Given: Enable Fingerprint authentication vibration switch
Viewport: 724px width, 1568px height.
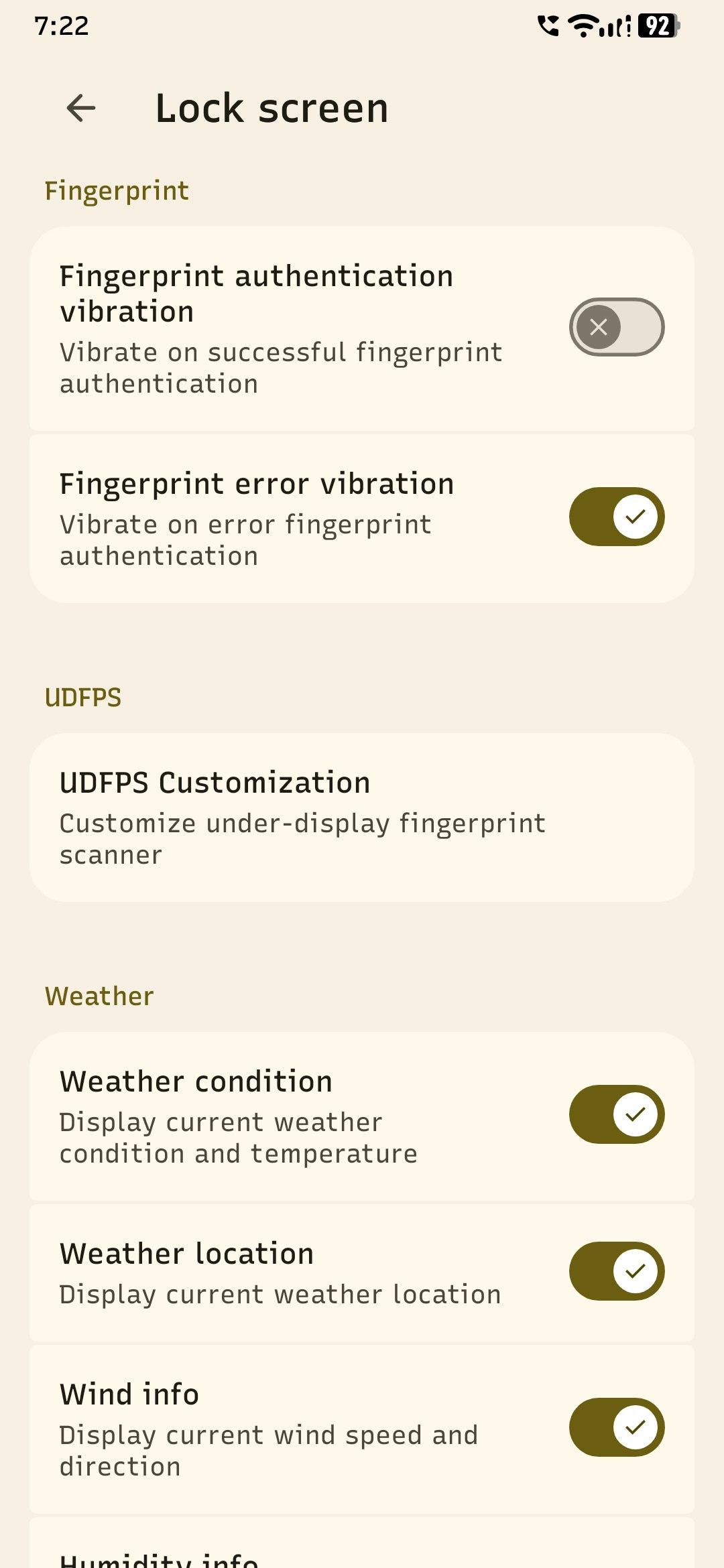Looking at the screenshot, I should point(617,327).
